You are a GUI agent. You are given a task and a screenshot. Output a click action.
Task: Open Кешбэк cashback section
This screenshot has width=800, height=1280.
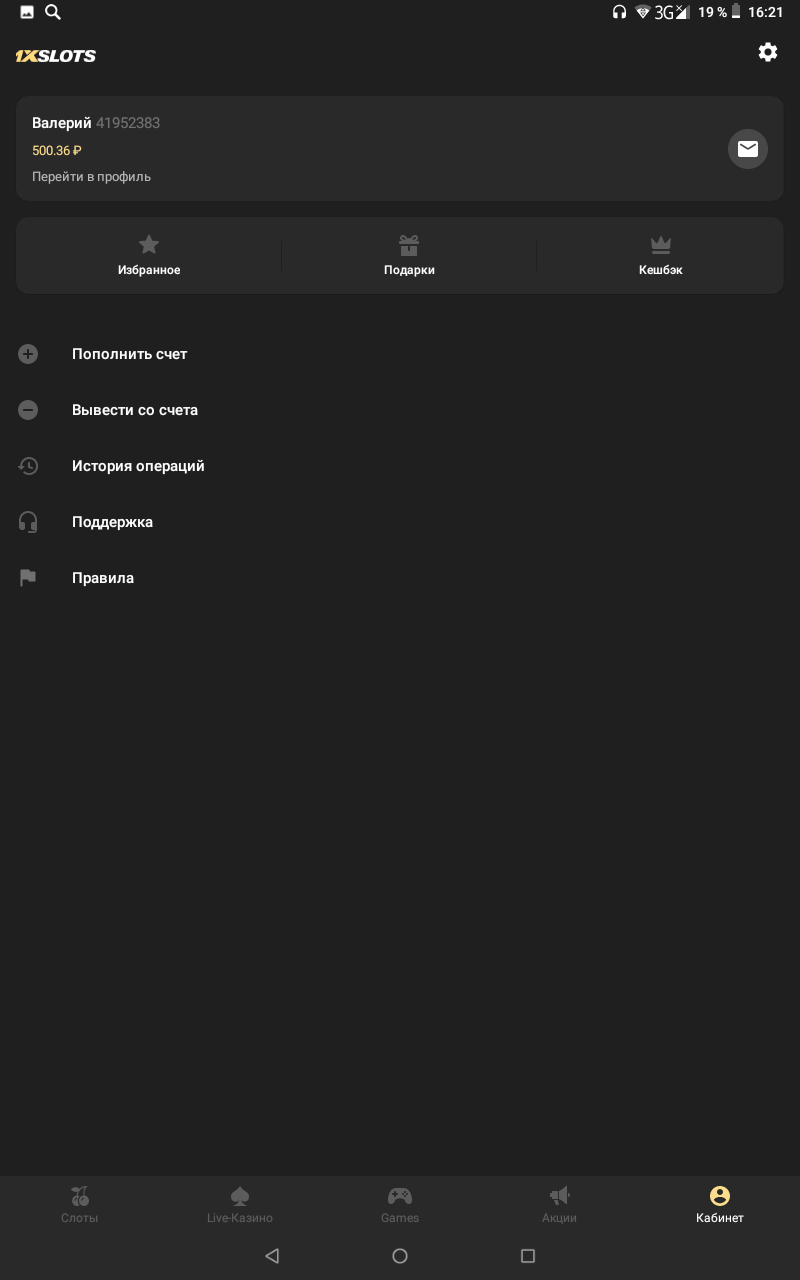tap(660, 255)
